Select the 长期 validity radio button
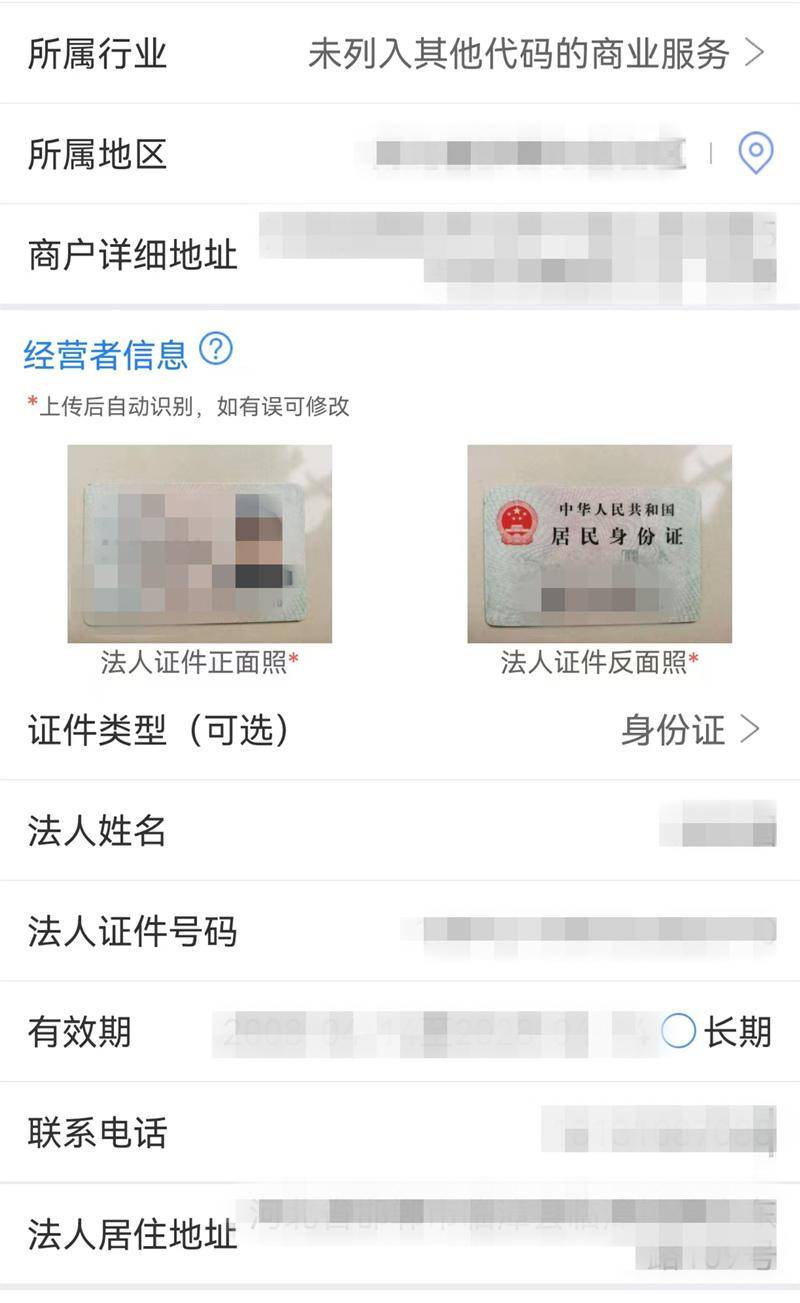Screen dimensions: 800x1303 tap(678, 1031)
